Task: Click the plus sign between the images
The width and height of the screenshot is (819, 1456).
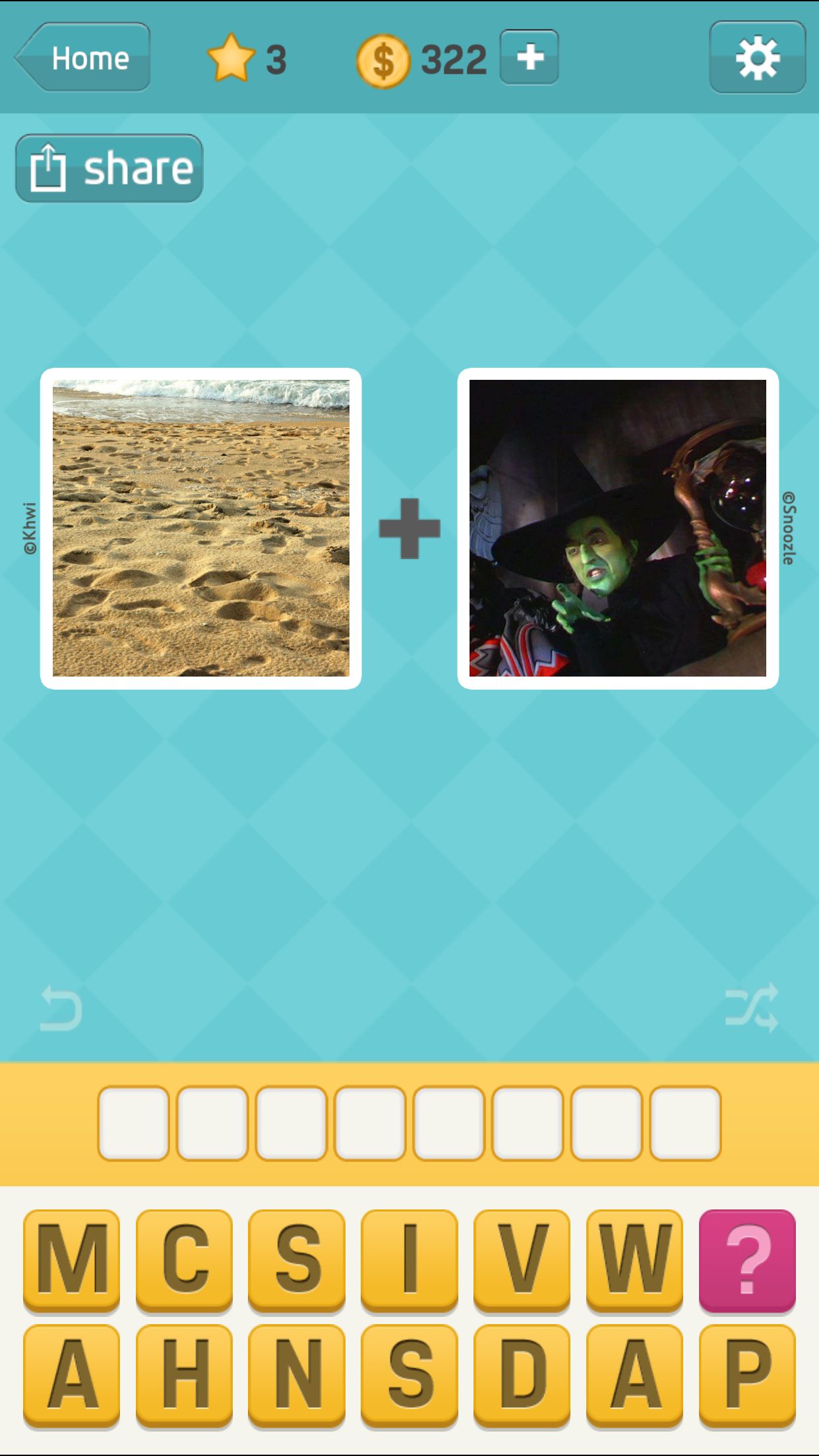Action: (409, 528)
